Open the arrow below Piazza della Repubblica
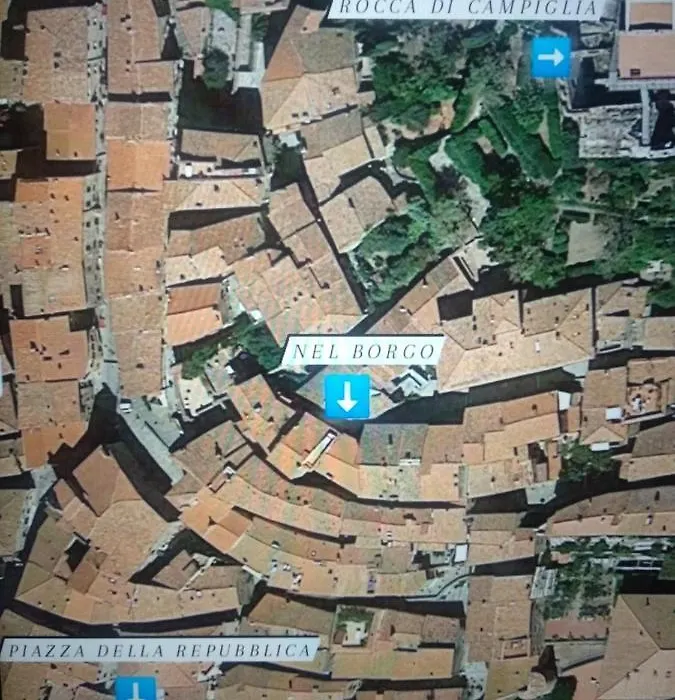The width and height of the screenshot is (675, 700). coord(135,688)
